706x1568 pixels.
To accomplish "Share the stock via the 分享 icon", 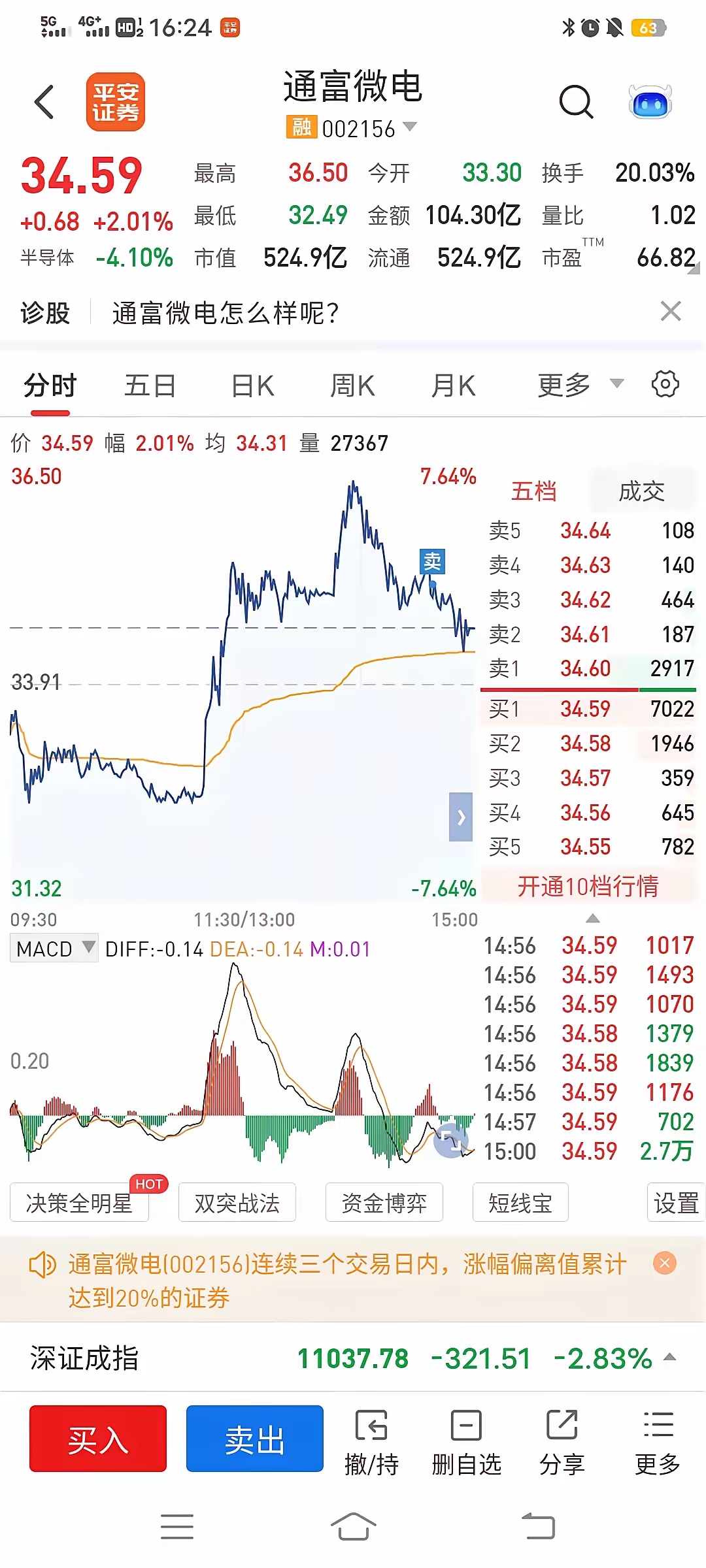I will [x=561, y=1439].
